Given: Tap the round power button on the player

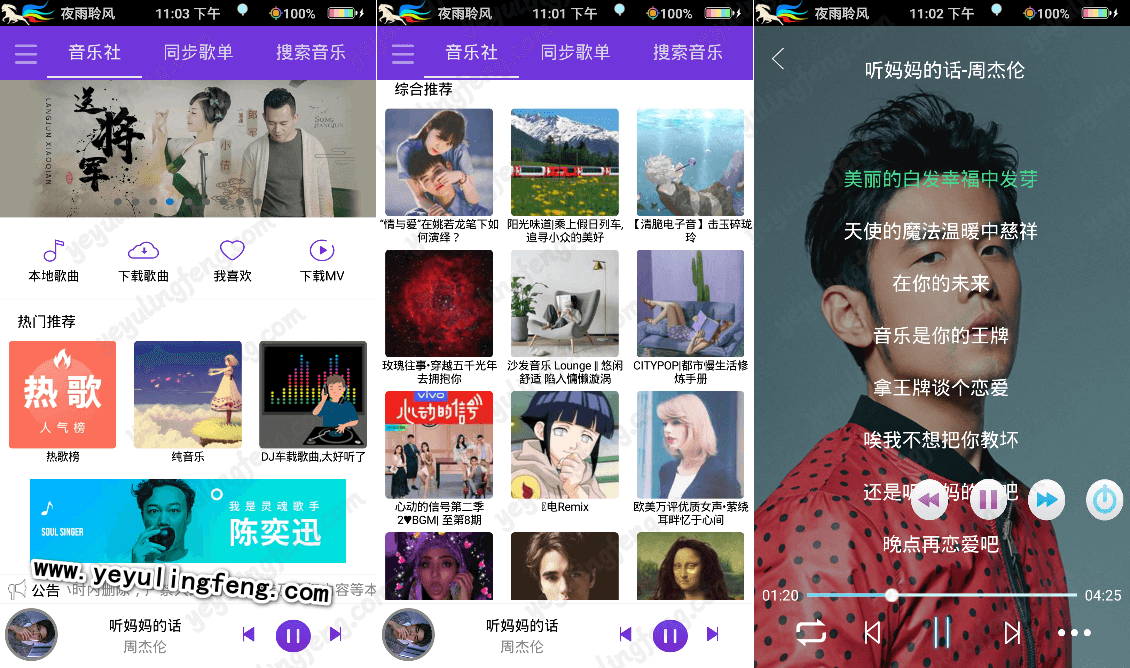Looking at the screenshot, I should coord(1104,499).
